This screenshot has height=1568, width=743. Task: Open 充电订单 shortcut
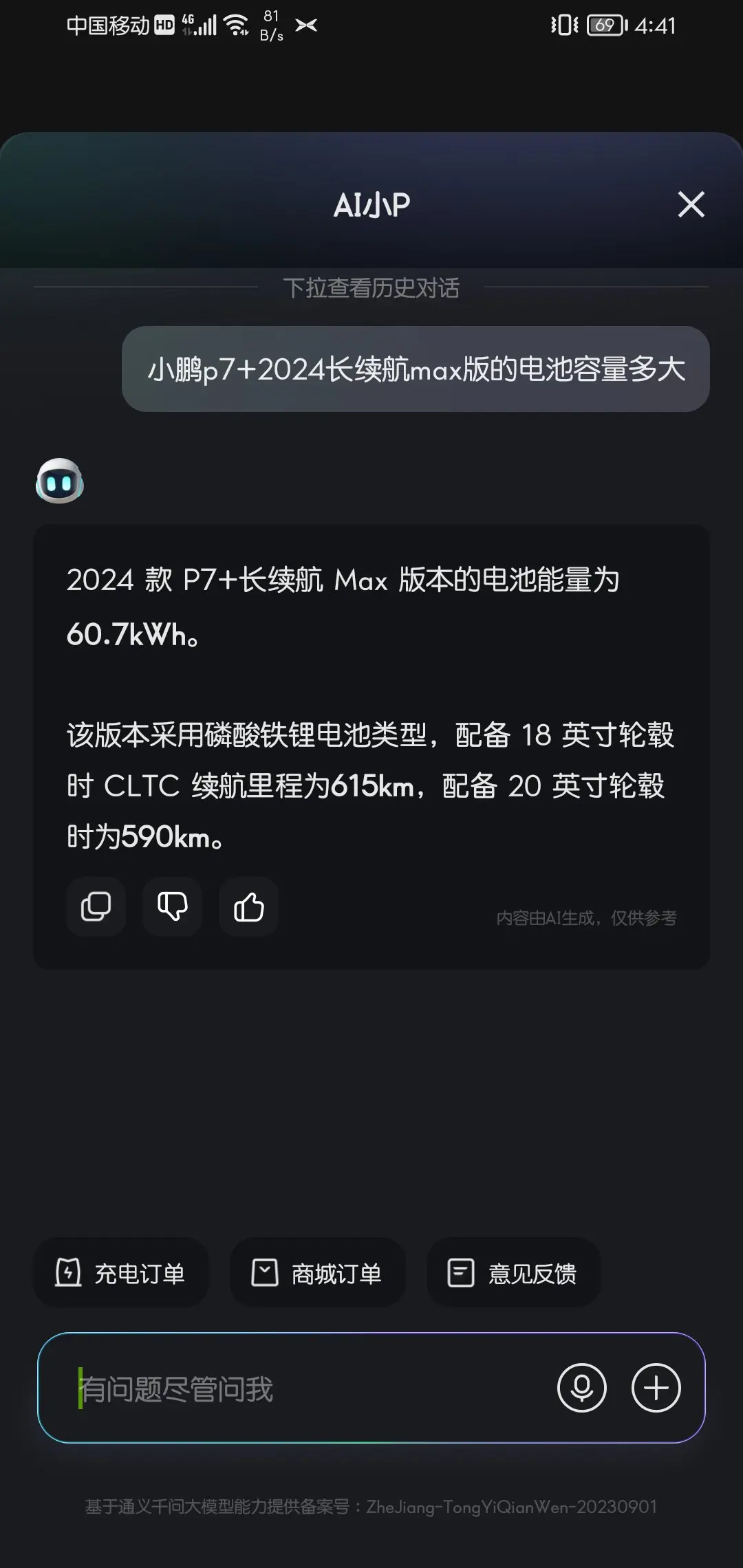point(121,1273)
